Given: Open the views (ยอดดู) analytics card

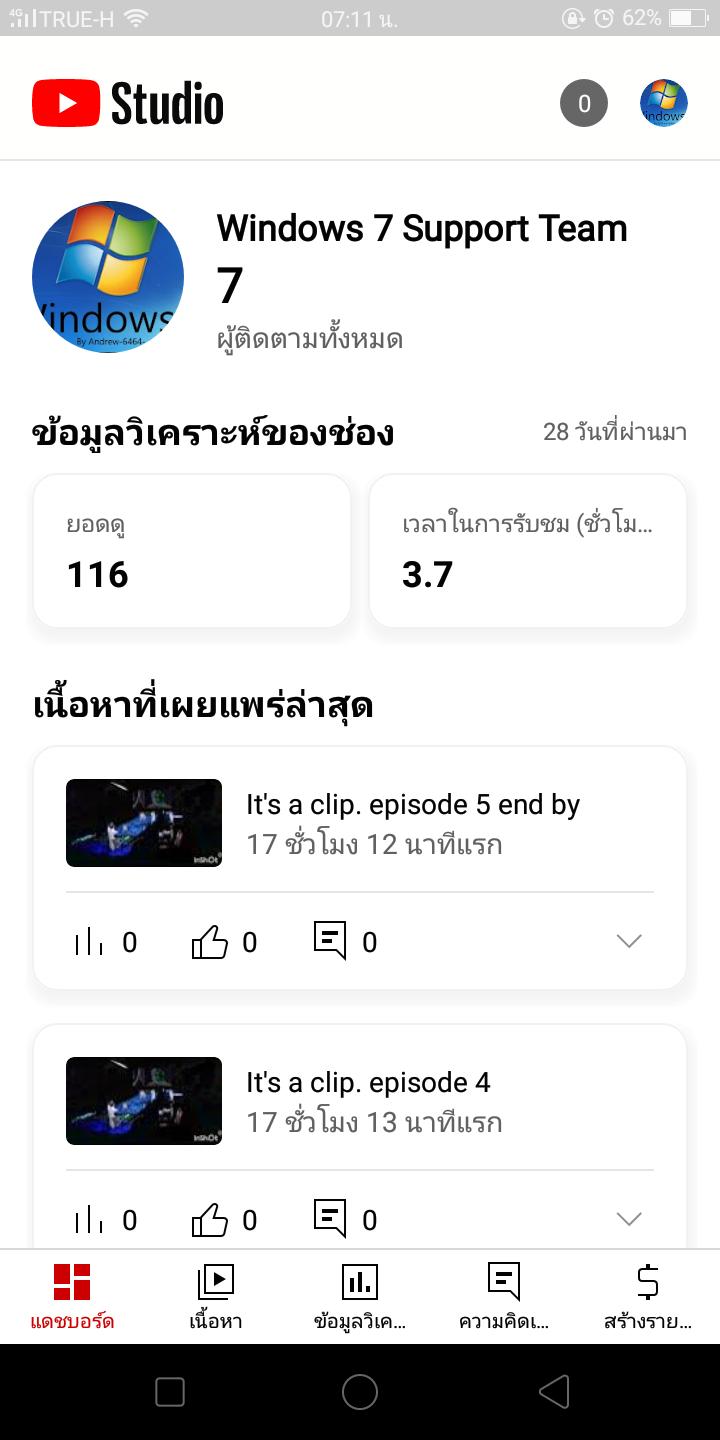Looking at the screenshot, I should coord(192,551).
